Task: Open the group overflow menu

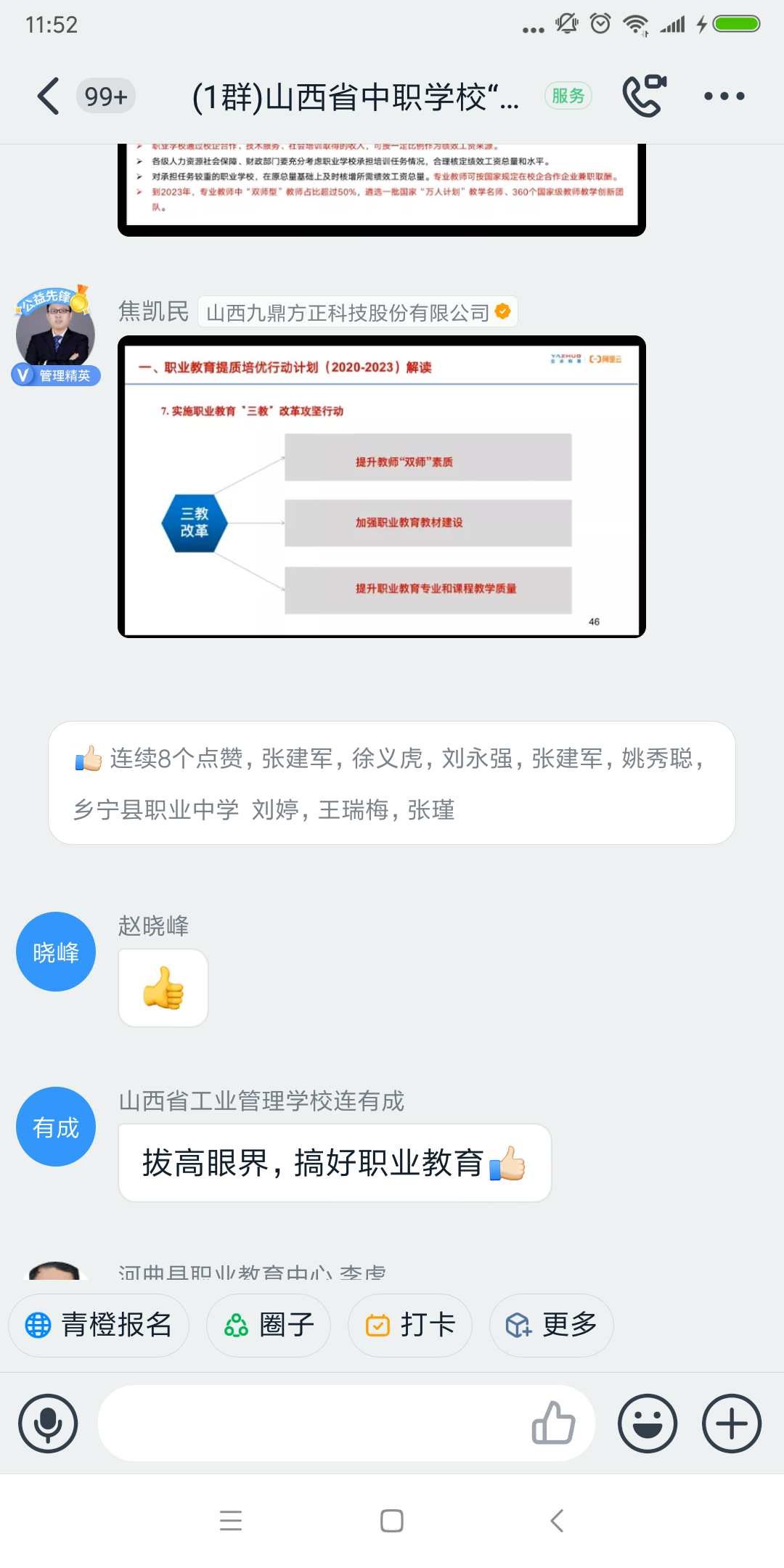Action: (x=724, y=96)
